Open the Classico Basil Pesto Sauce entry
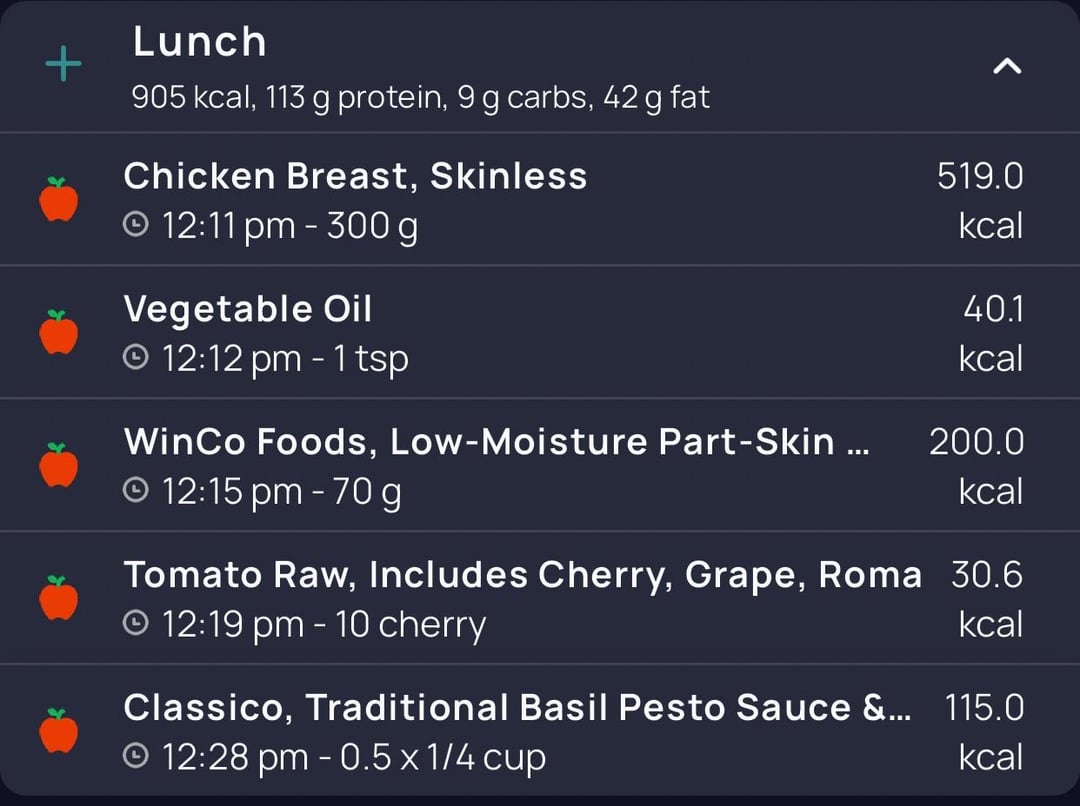Screen dimensions: 1080x806 click(540, 731)
